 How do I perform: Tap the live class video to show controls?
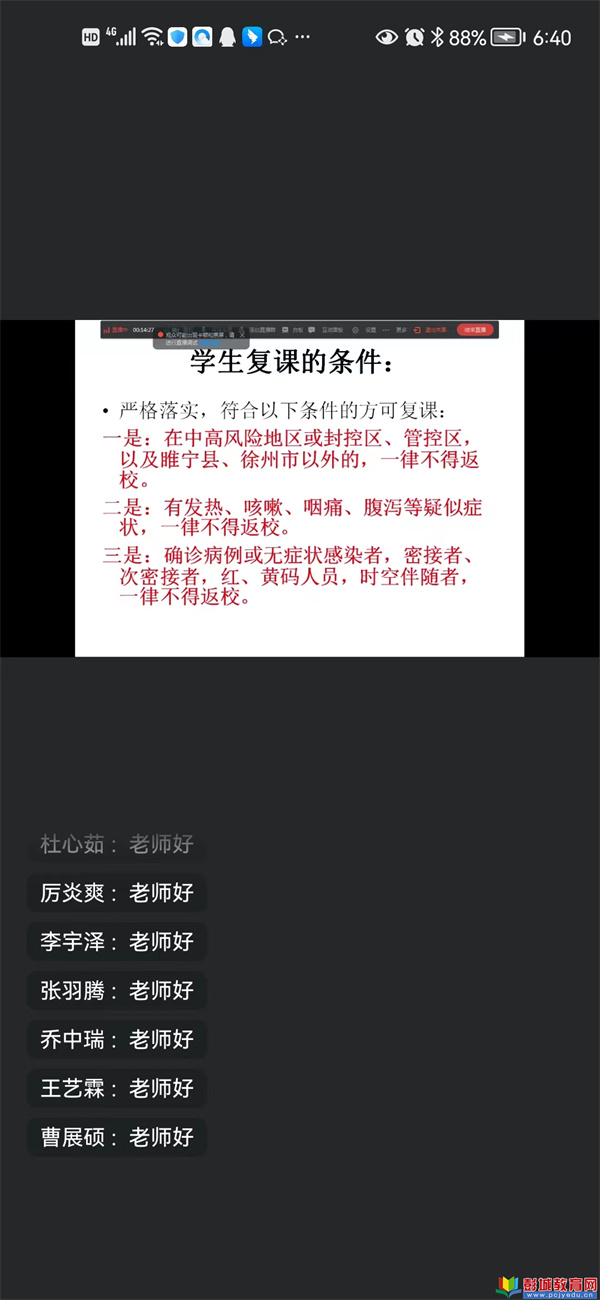coord(300,490)
